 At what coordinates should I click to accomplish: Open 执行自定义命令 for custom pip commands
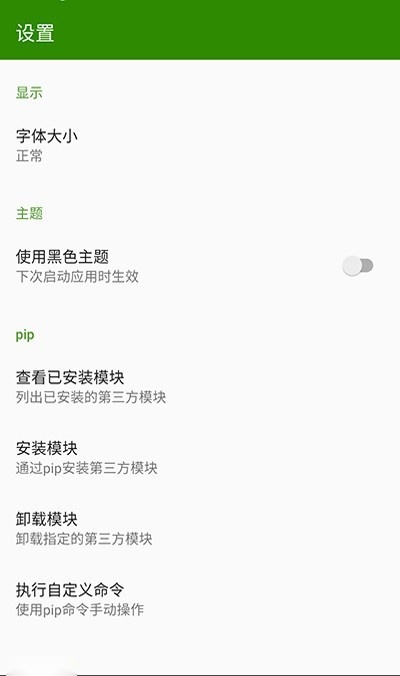200,599
